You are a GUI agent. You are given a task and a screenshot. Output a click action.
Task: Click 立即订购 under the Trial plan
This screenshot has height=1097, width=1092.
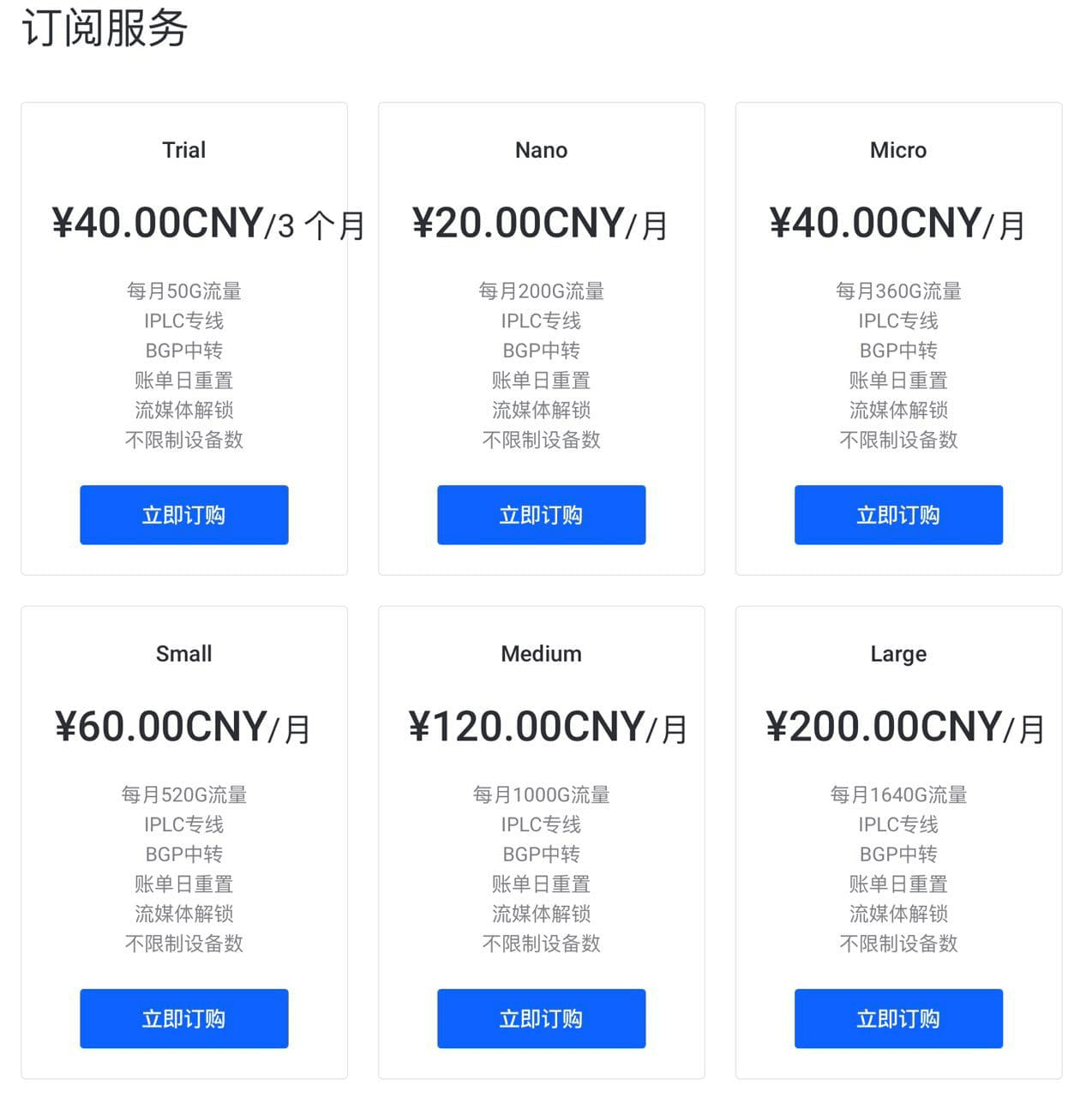[x=183, y=515]
